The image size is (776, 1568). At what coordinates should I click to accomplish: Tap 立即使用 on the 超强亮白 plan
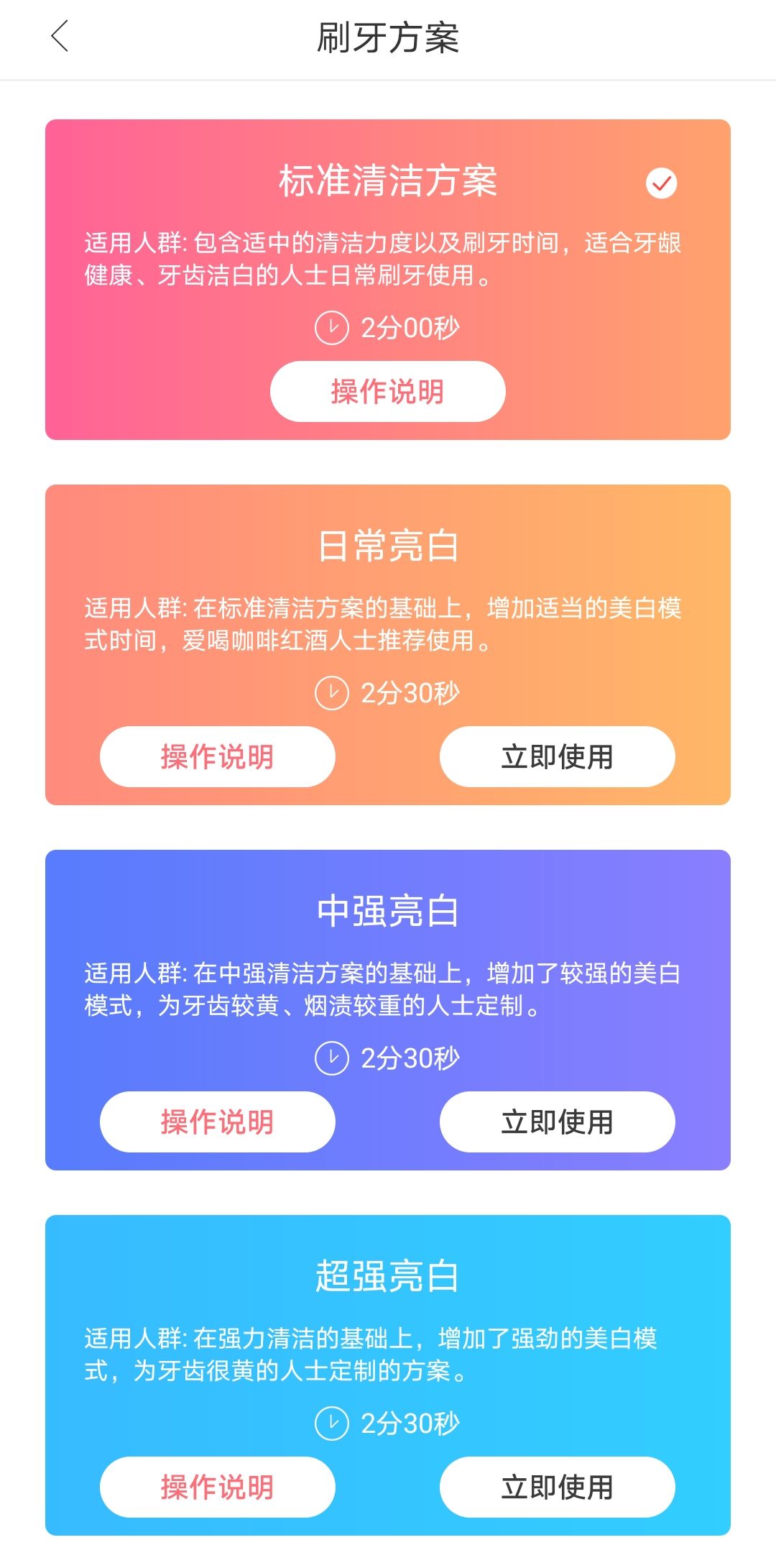point(558,1486)
